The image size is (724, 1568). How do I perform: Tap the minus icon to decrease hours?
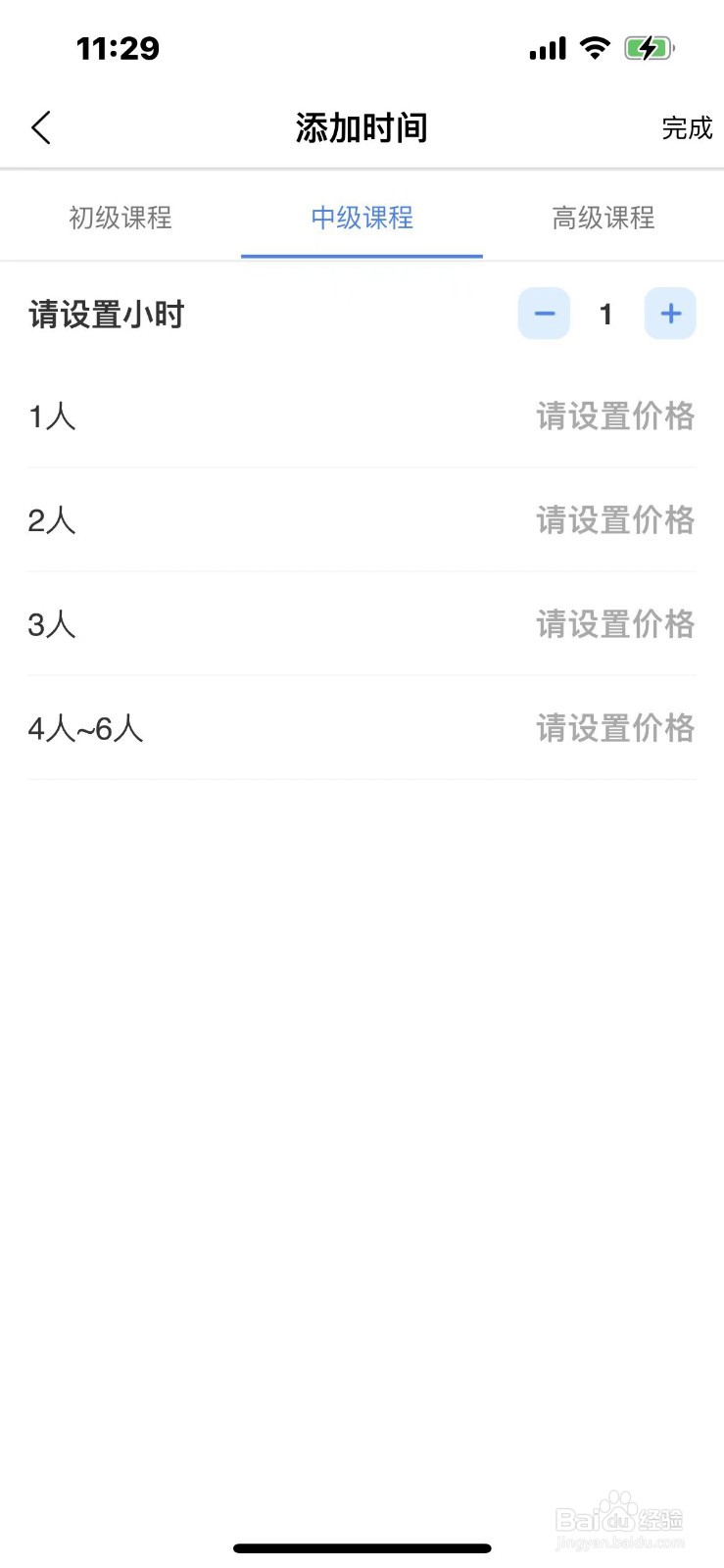click(x=543, y=314)
